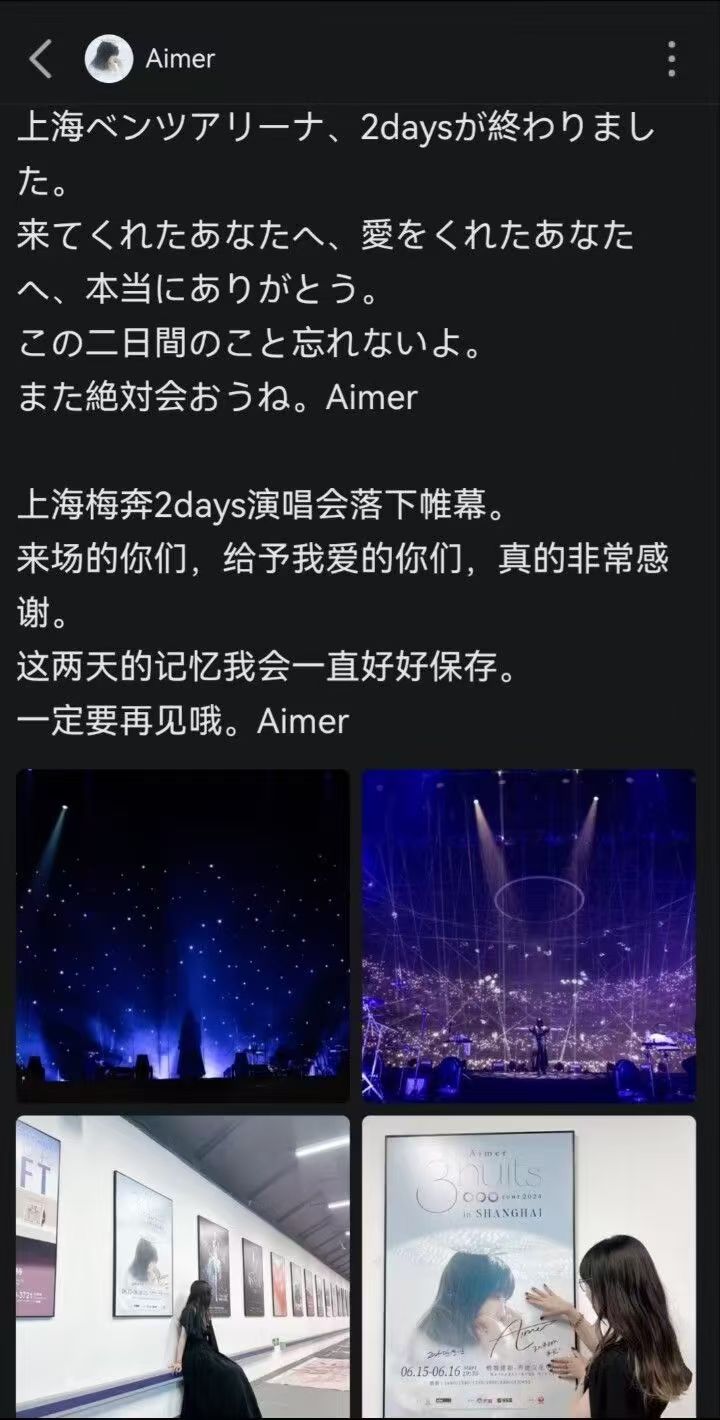720x1420 pixels.
Task: View the Shanghai tour poster signing photo
Action: [528, 1265]
